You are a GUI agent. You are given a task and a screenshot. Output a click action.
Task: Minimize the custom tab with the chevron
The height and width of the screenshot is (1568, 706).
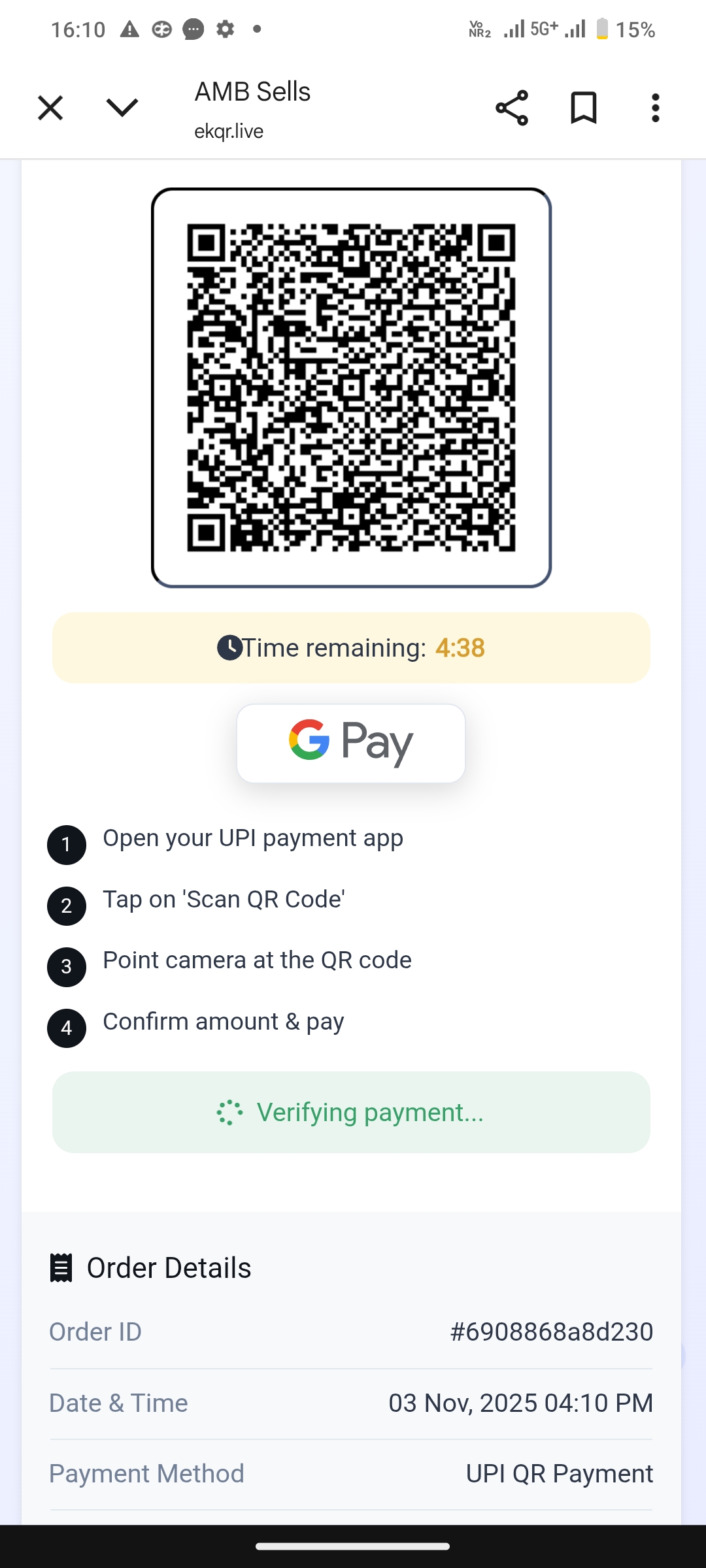(x=122, y=108)
